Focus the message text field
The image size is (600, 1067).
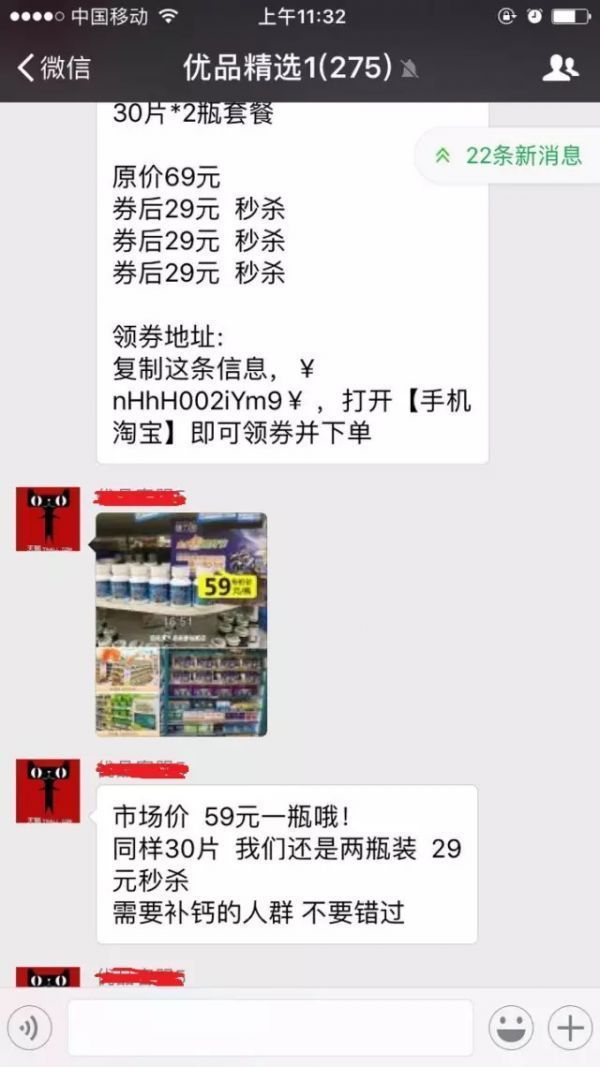pos(270,1027)
